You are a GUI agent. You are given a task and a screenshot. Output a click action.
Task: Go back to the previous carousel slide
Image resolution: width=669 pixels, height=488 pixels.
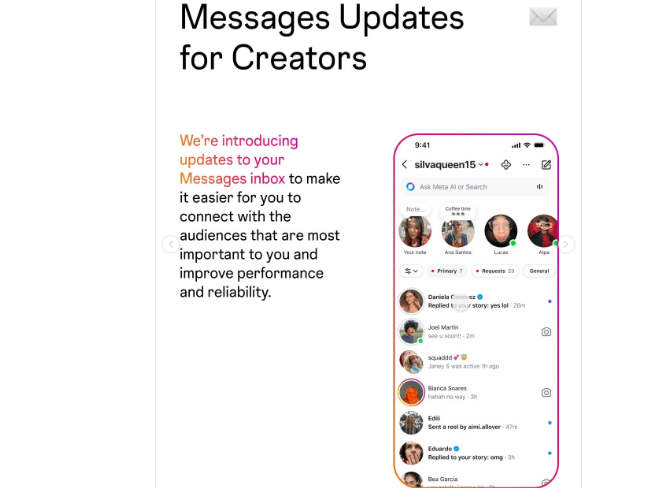tap(171, 244)
